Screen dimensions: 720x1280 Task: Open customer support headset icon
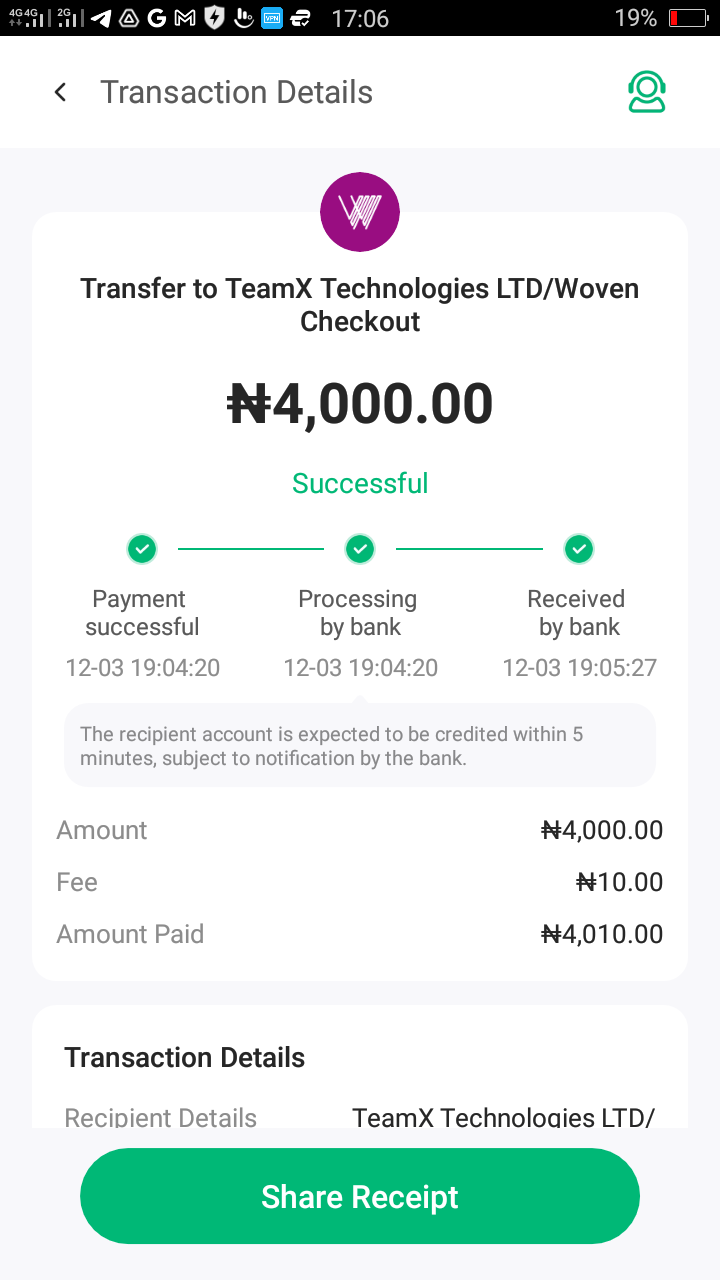click(646, 92)
